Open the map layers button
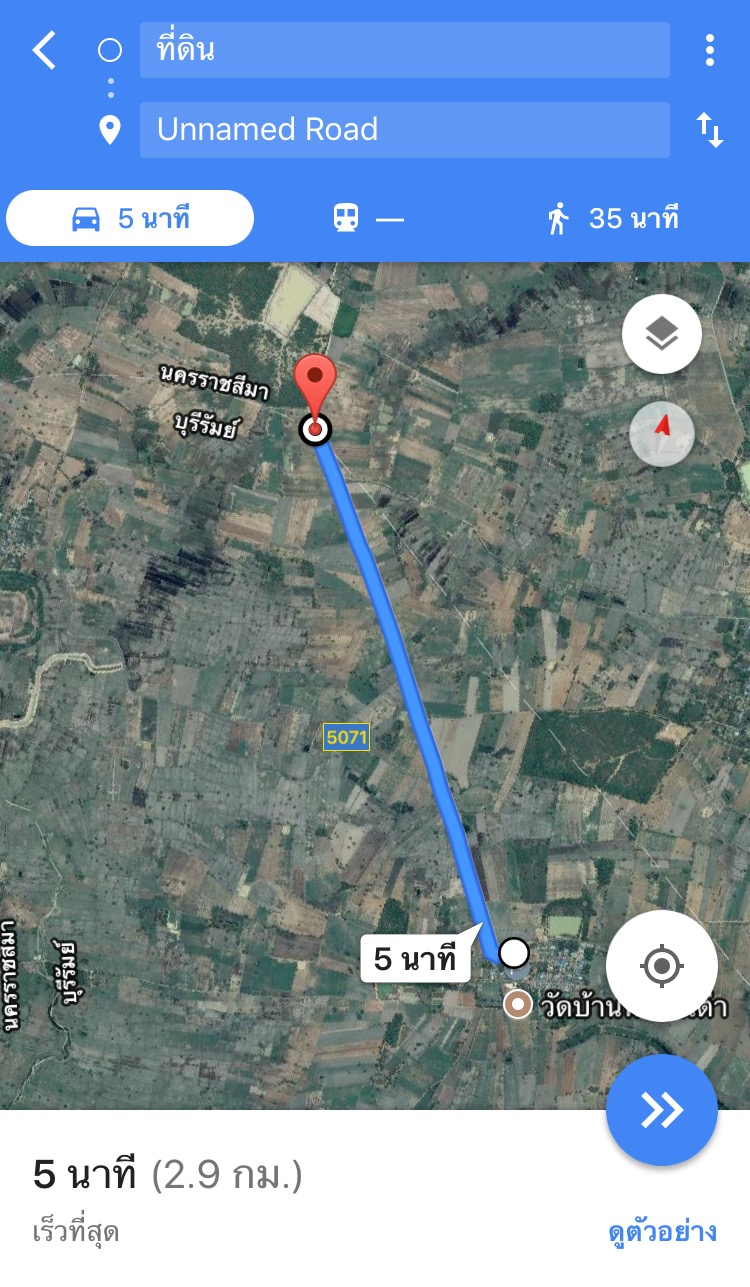Screen dimensions: 750x1287 [x=661, y=335]
